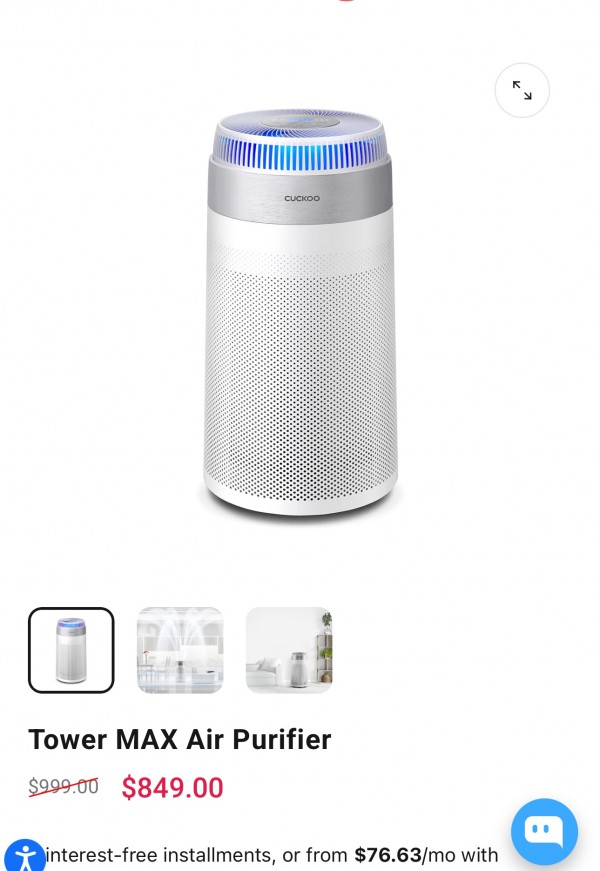Open the accessibility options widget

(x=24, y=858)
